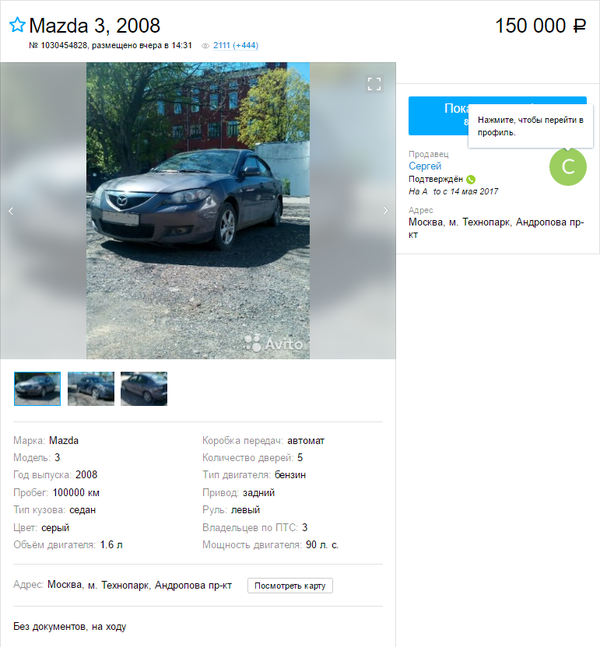Open seller Сергей's profile link
Image resolution: width=600 pixels, height=647 pixels.
click(424, 166)
